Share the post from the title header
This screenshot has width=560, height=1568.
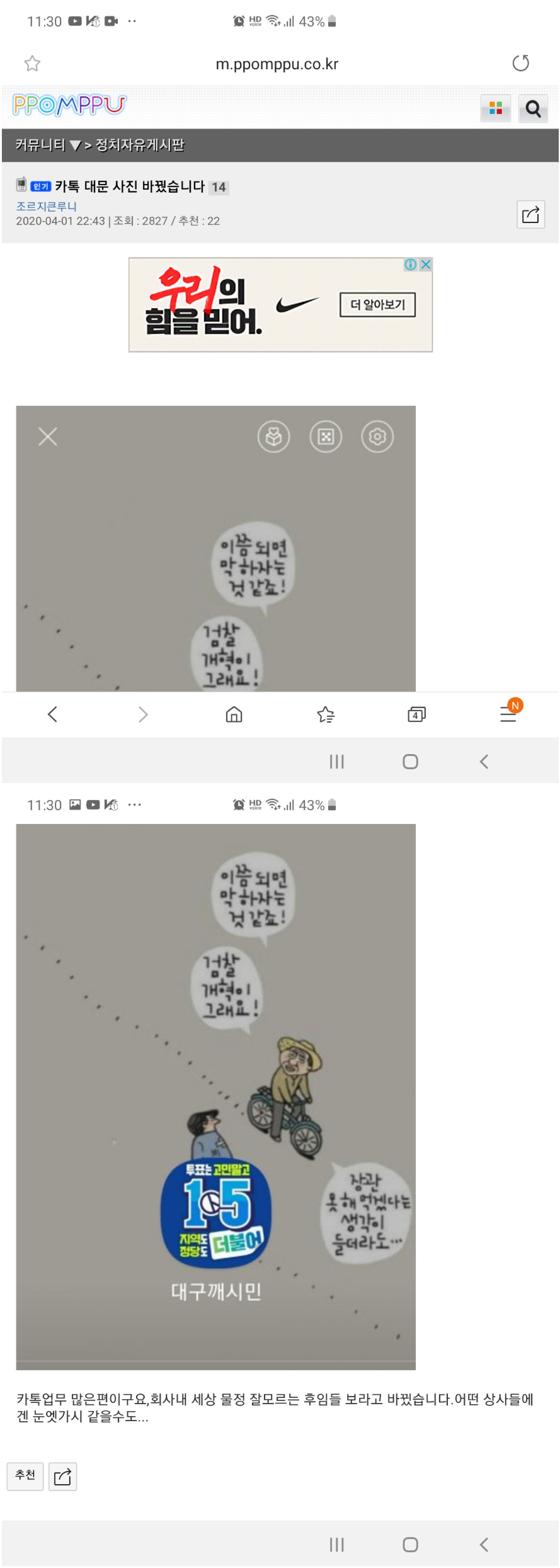(x=530, y=214)
